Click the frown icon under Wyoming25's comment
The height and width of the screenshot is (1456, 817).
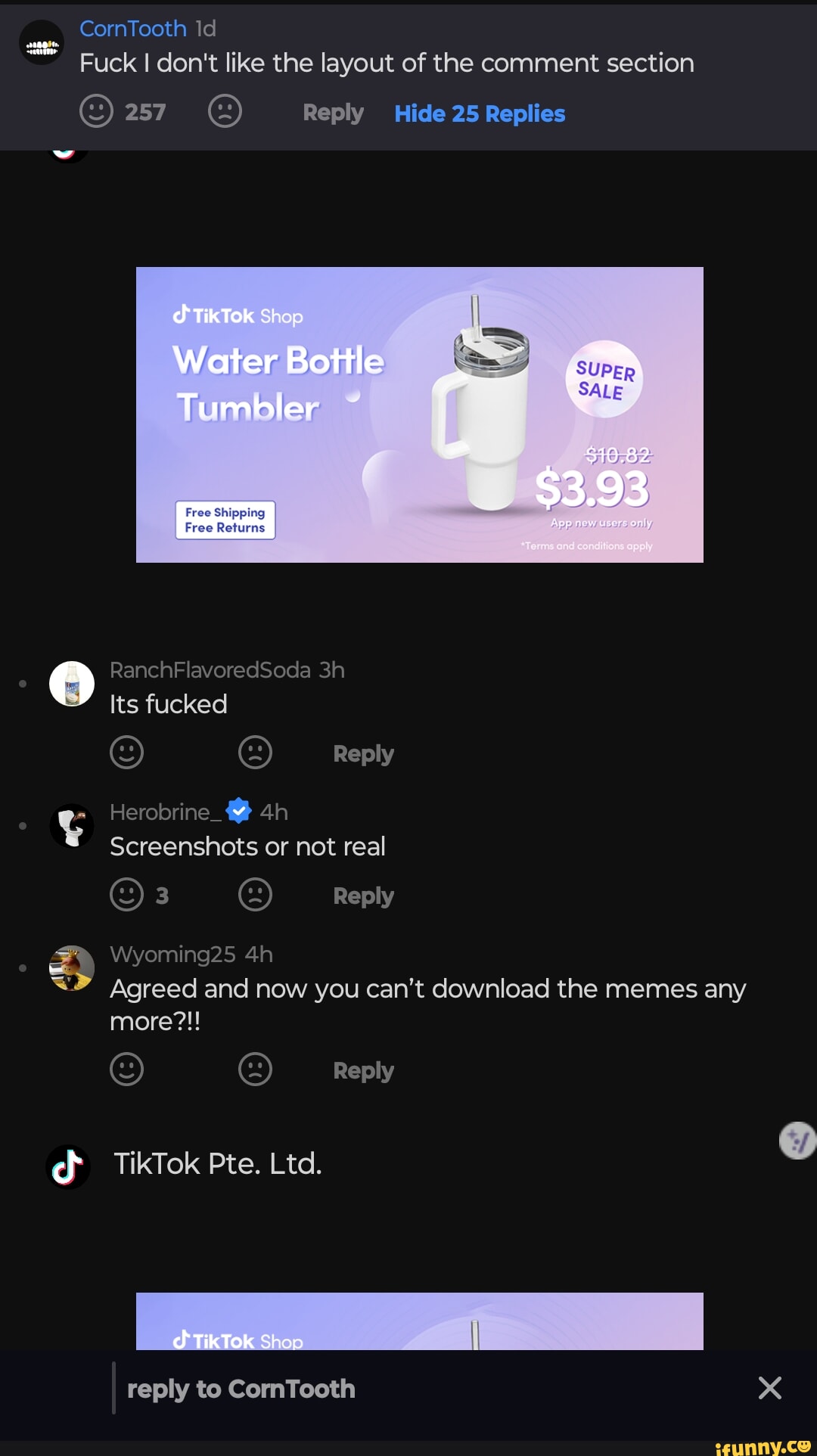point(255,1069)
